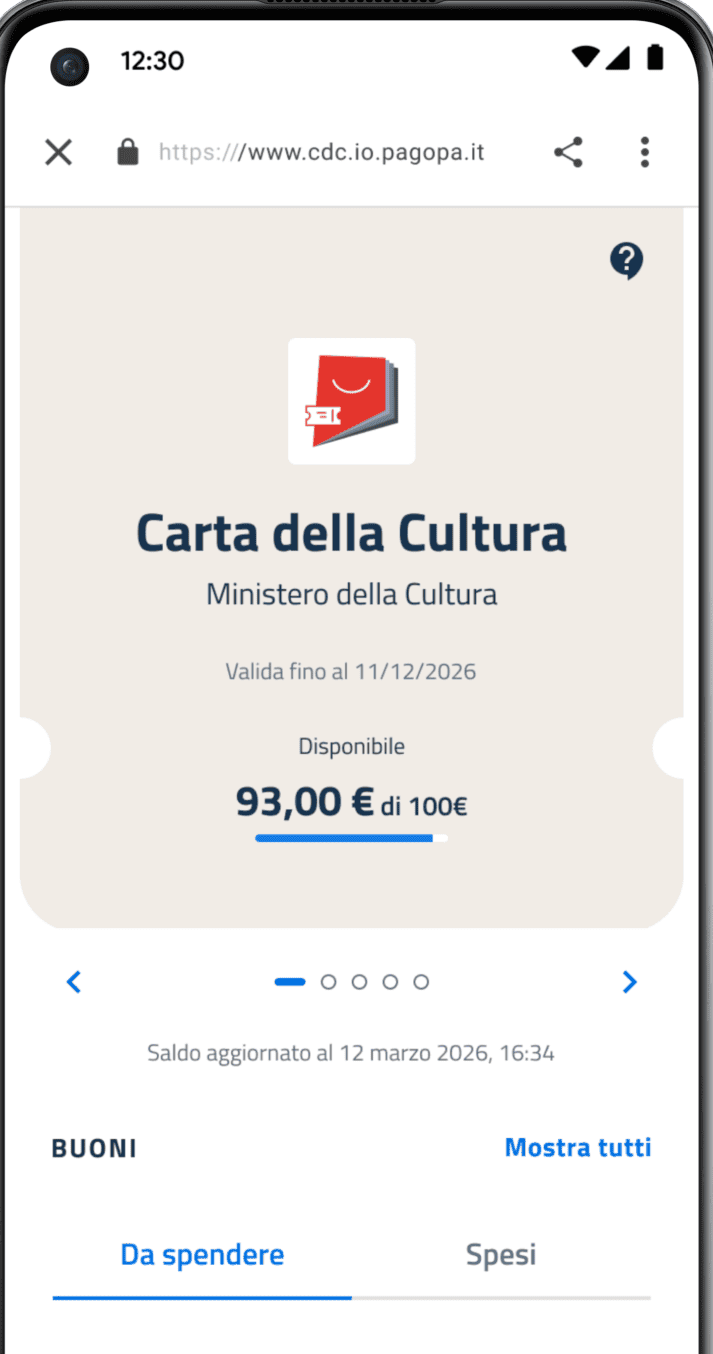Switch to the Da spendere tab
Viewport: 713px width, 1354px height.
click(x=202, y=1255)
